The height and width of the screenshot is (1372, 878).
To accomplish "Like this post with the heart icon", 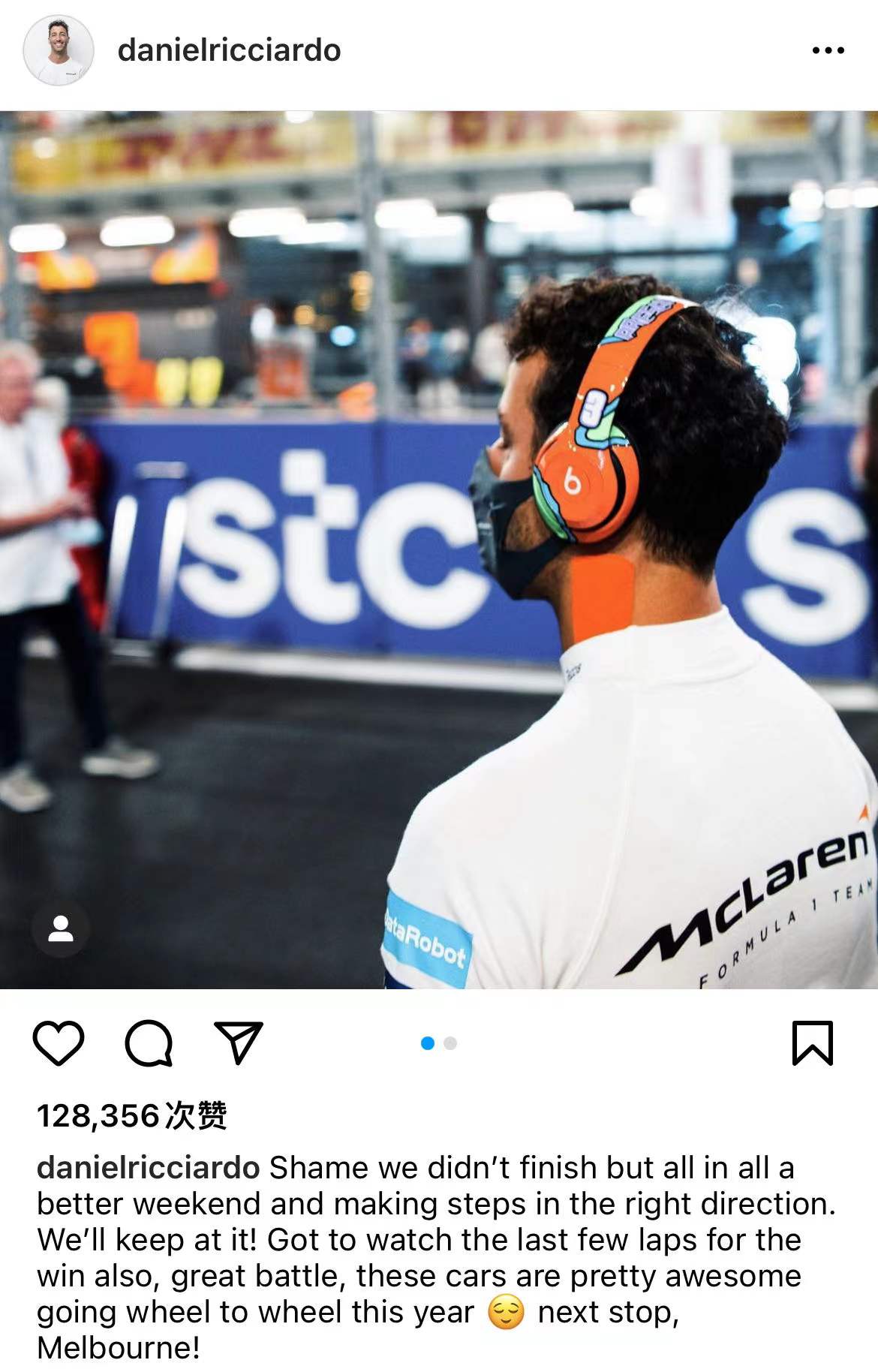I will 59,1043.
